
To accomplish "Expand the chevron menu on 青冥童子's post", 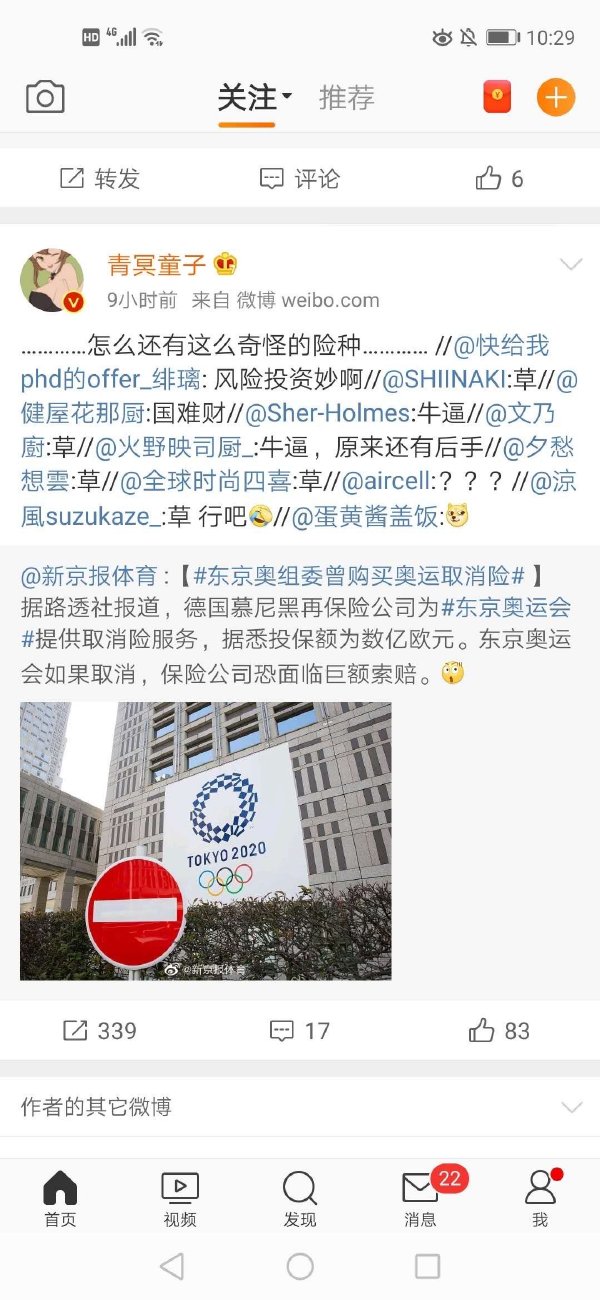I will [571, 265].
